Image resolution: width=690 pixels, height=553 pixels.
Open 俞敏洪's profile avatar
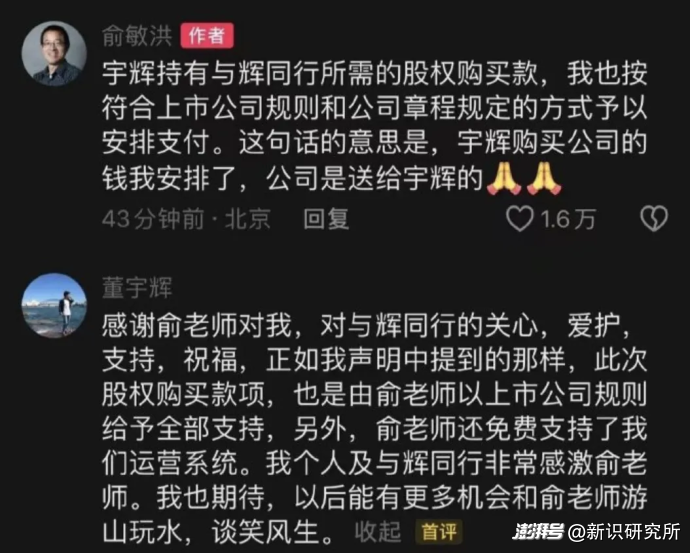tap(54, 53)
